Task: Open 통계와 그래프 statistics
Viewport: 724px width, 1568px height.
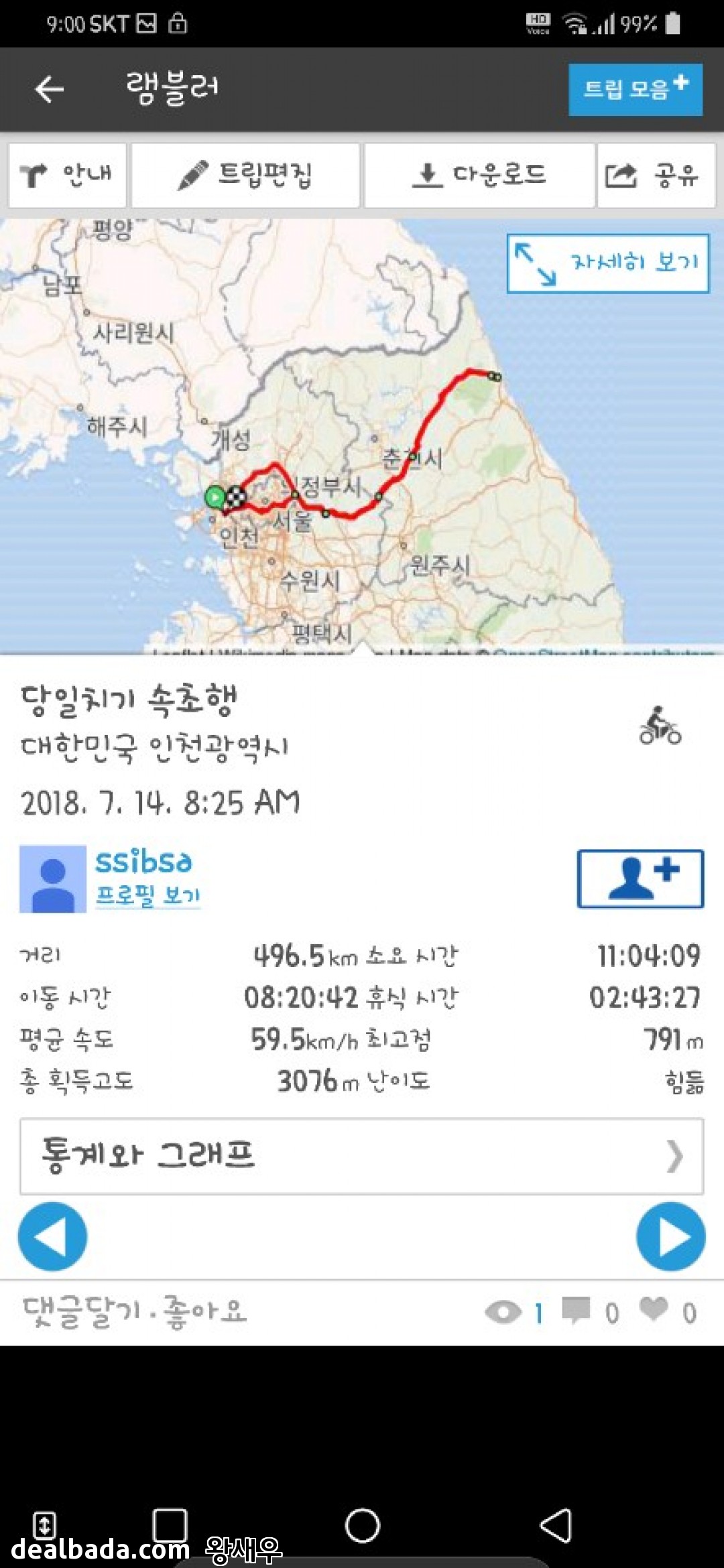Action: pos(362,1156)
